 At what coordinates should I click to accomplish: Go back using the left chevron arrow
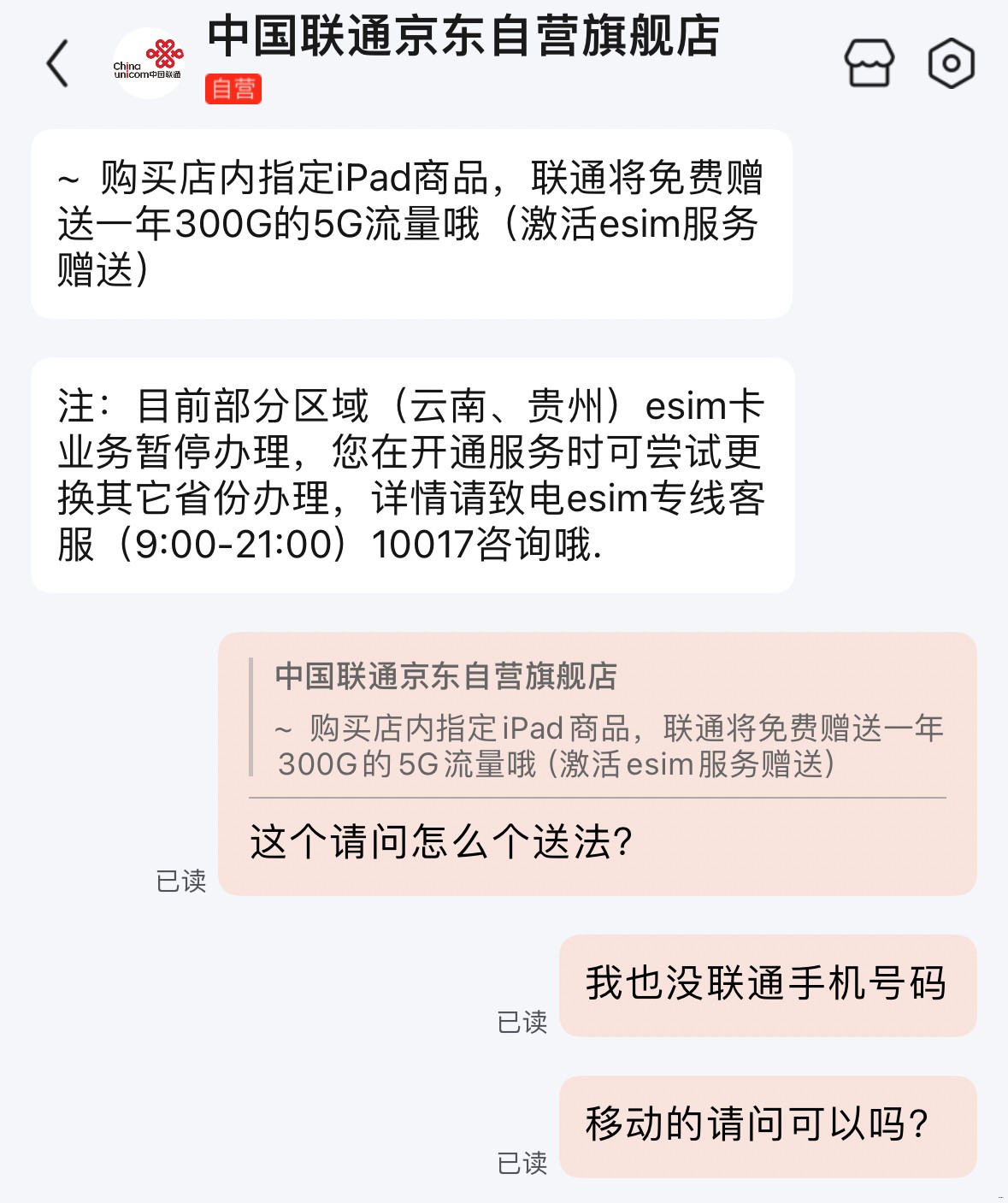click(x=57, y=64)
